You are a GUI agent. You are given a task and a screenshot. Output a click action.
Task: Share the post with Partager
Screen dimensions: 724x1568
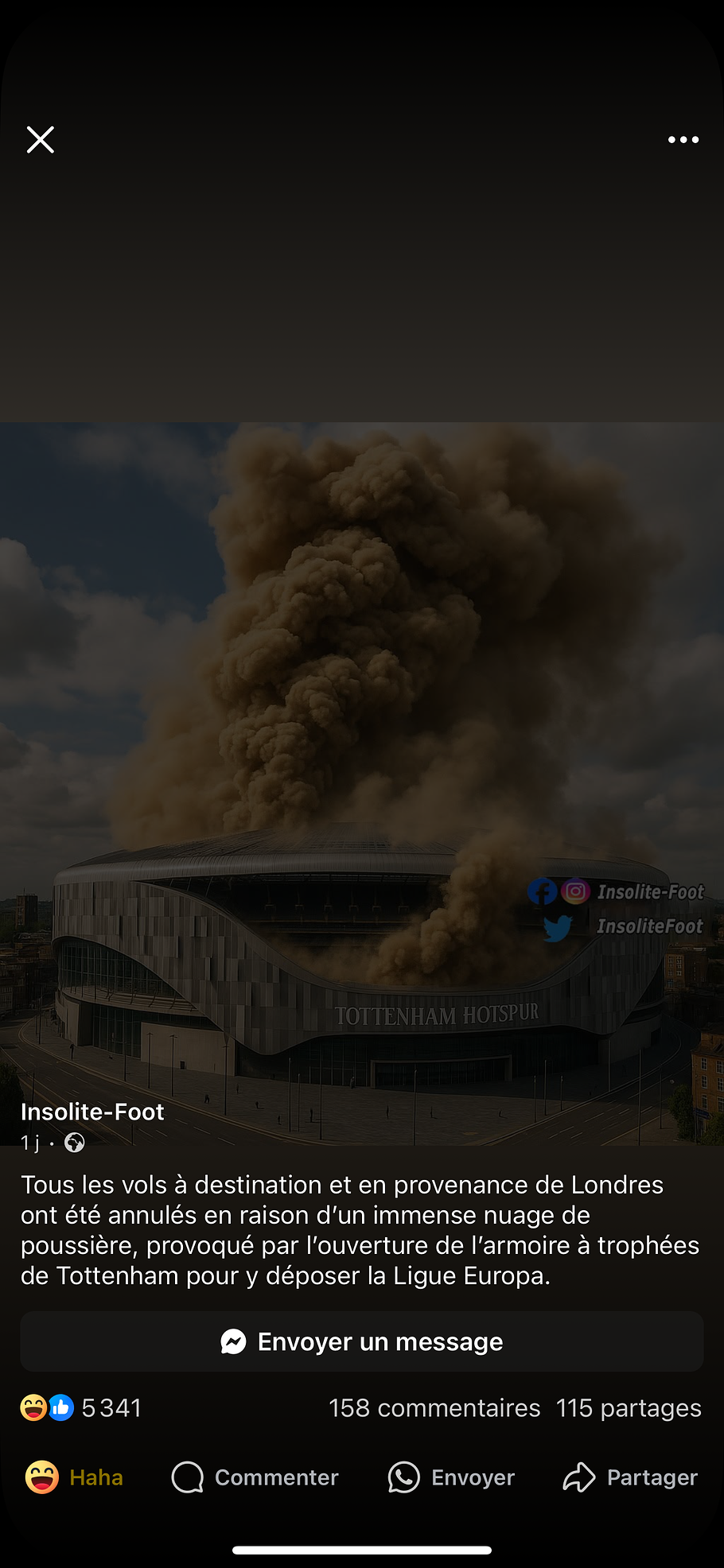coord(630,1477)
